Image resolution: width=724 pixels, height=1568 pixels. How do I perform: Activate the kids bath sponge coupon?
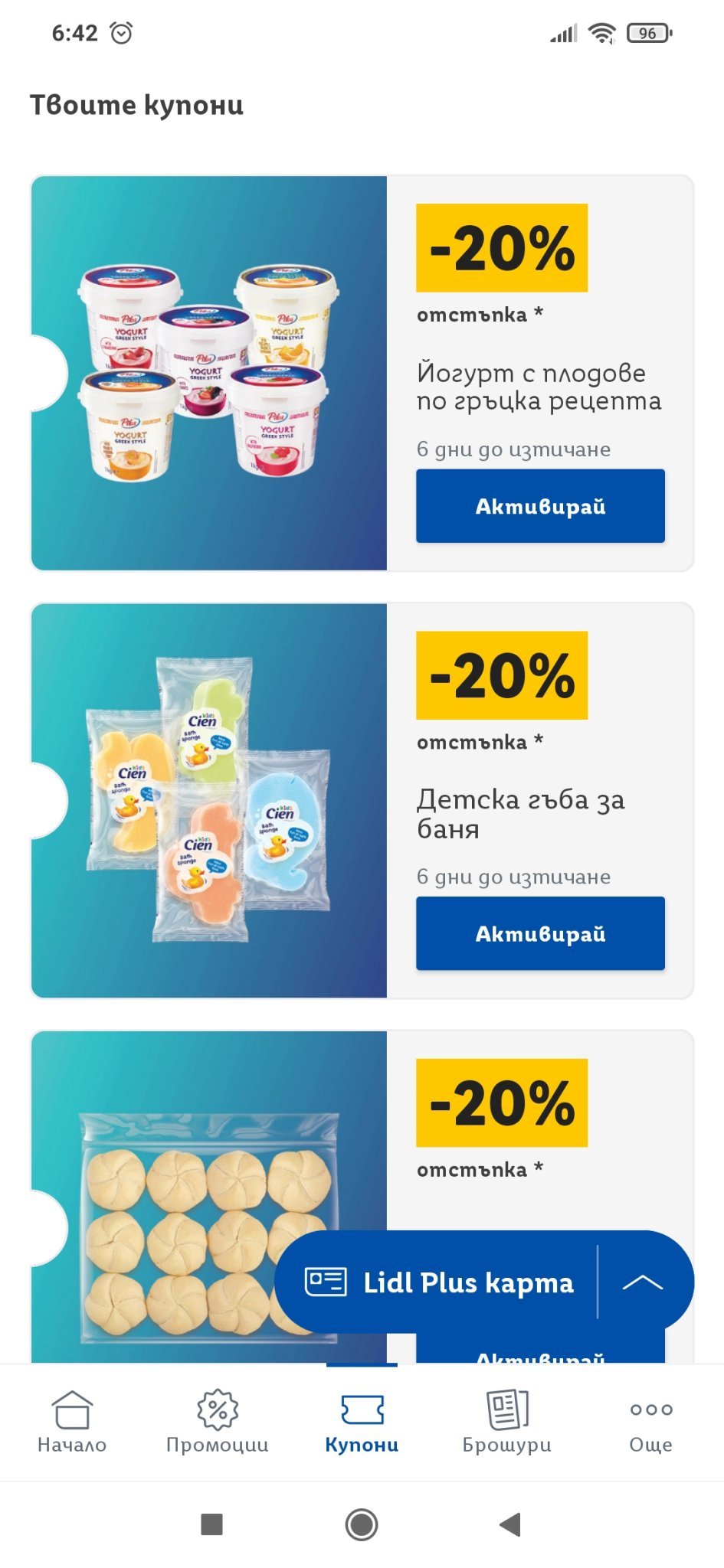[540, 933]
